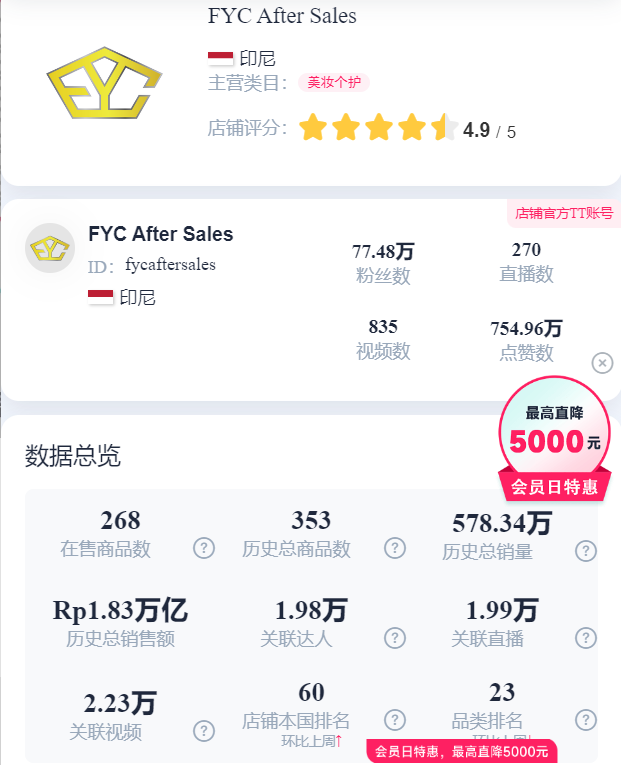Tap the bottom 会员日特惠 promo banner

tap(461, 752)
